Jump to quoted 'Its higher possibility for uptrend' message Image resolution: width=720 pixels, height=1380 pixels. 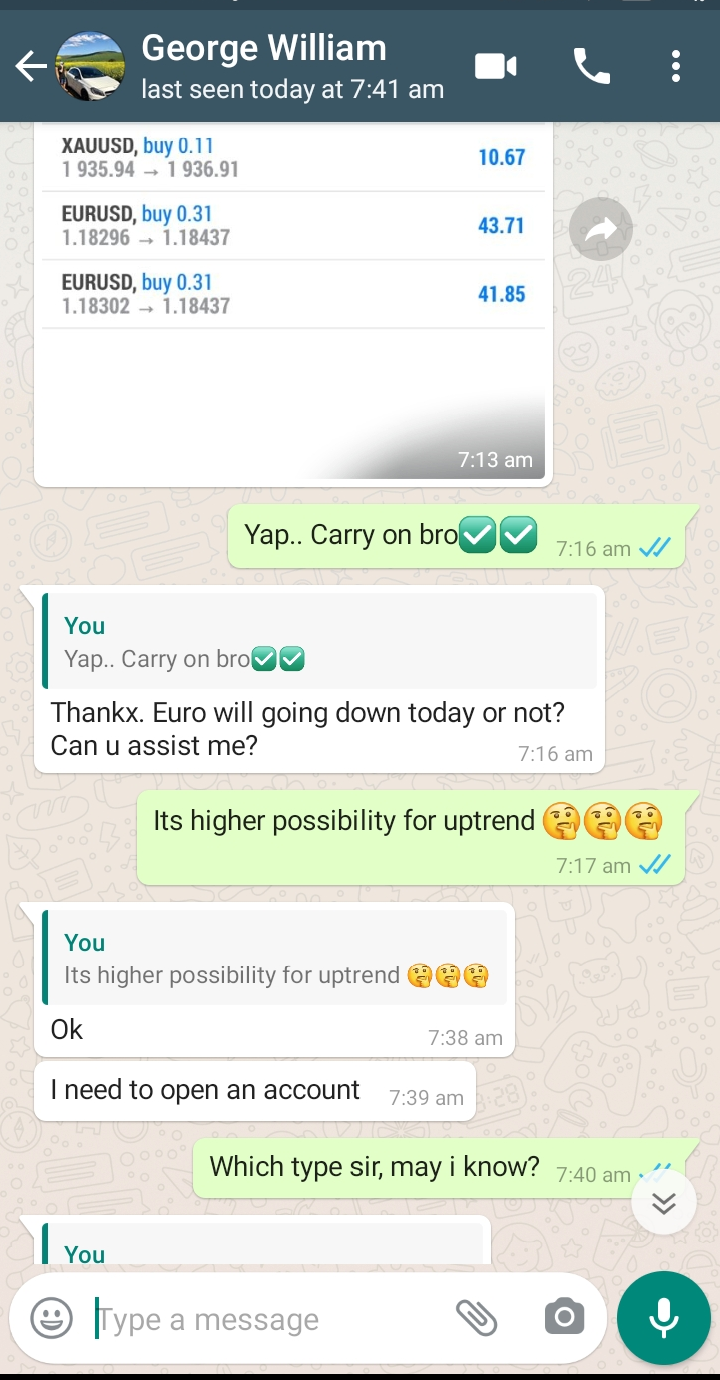pos(274,958)
